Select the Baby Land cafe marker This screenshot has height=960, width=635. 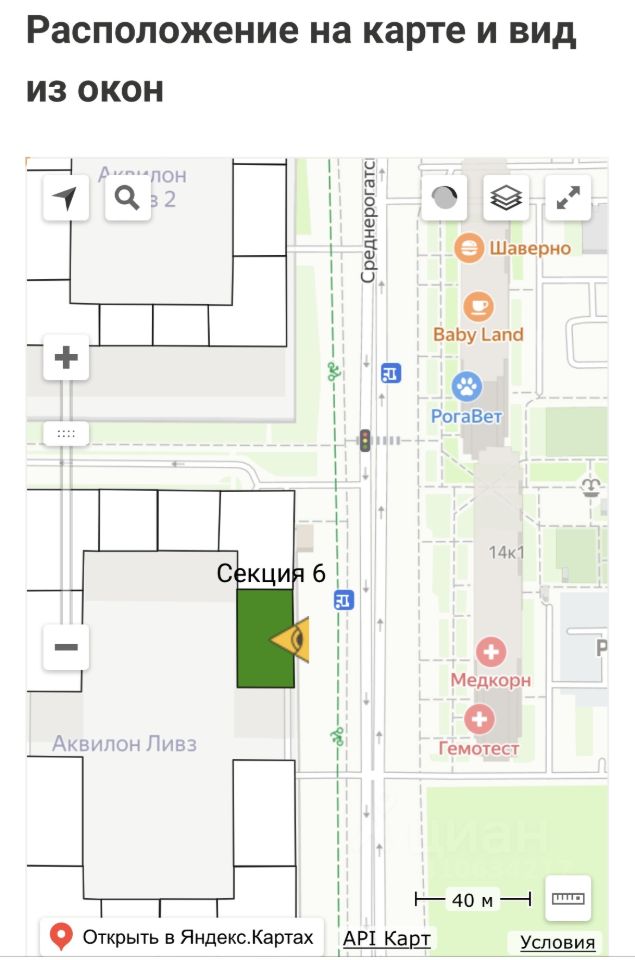[x=478, y=306]
